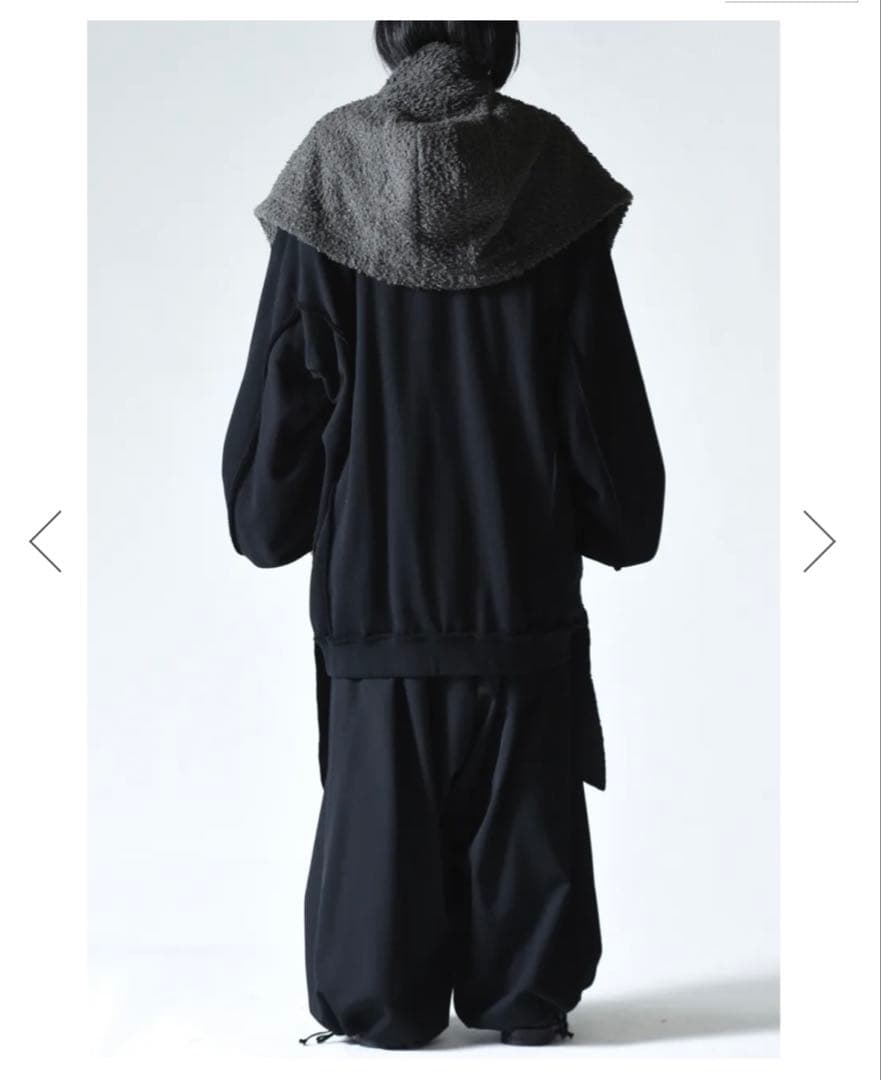881x1080 pixels.
Task: Open the product photo in full view
Action: click(x=433, y=540)
